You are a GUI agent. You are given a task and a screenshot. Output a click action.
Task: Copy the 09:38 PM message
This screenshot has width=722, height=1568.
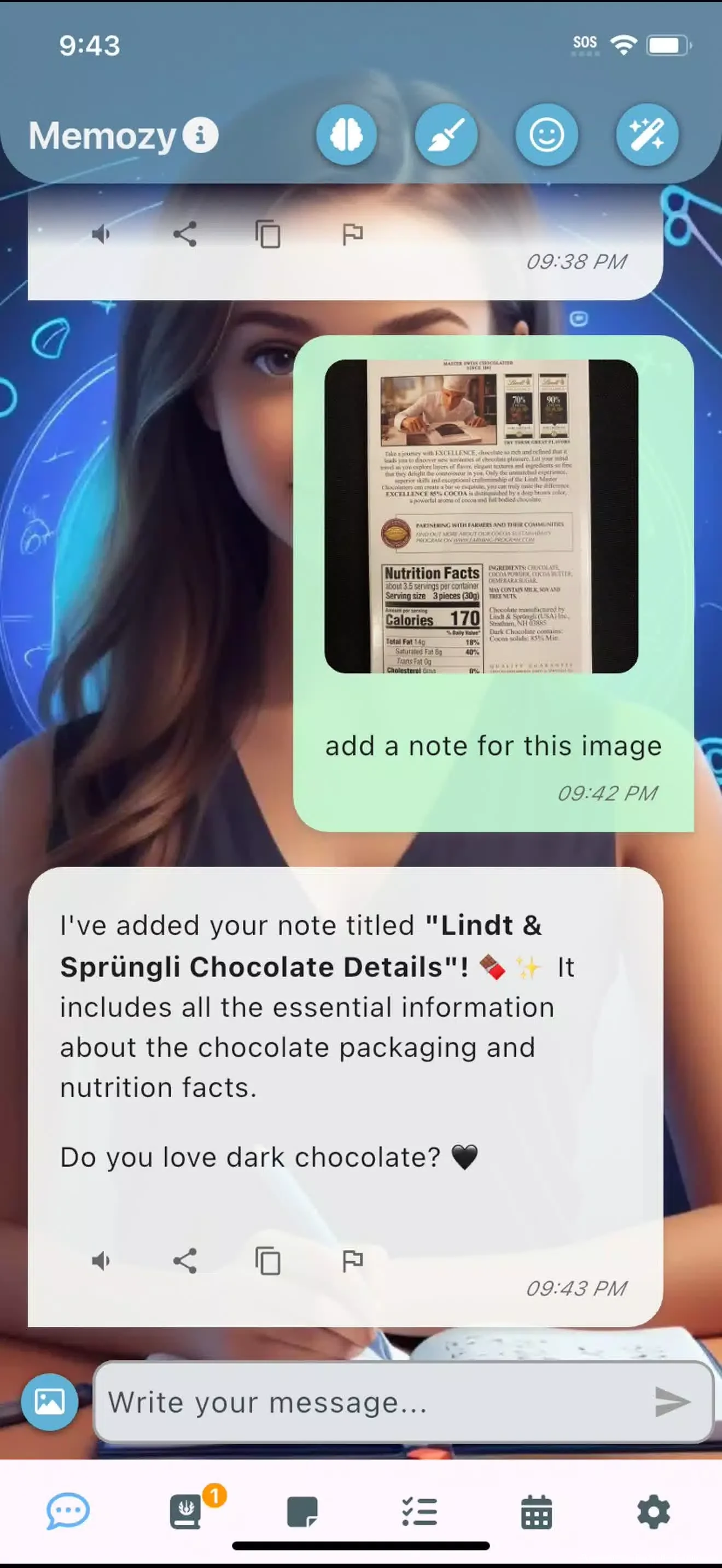(x=268, y=234)
